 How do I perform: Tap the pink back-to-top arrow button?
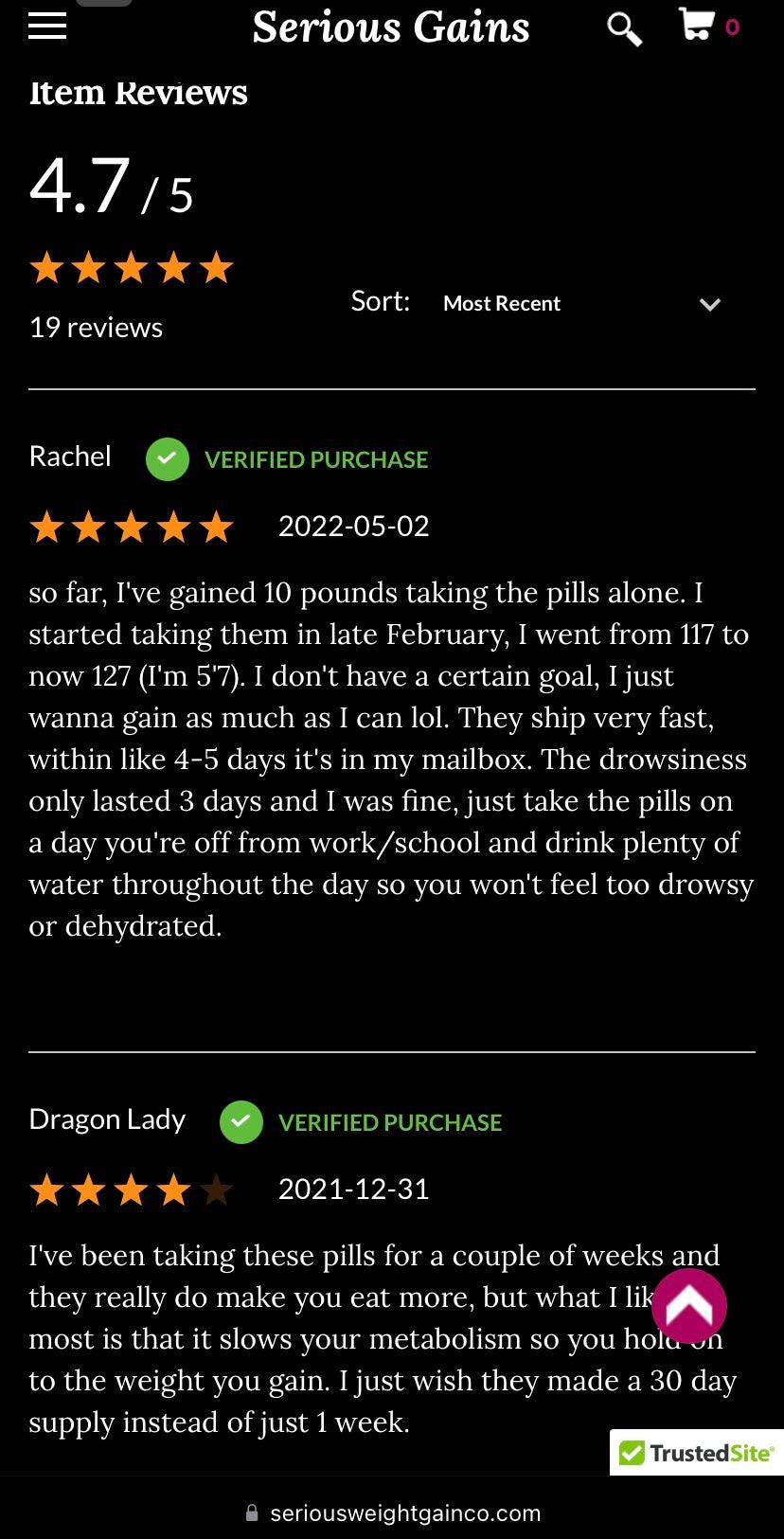coord(689,1306)
